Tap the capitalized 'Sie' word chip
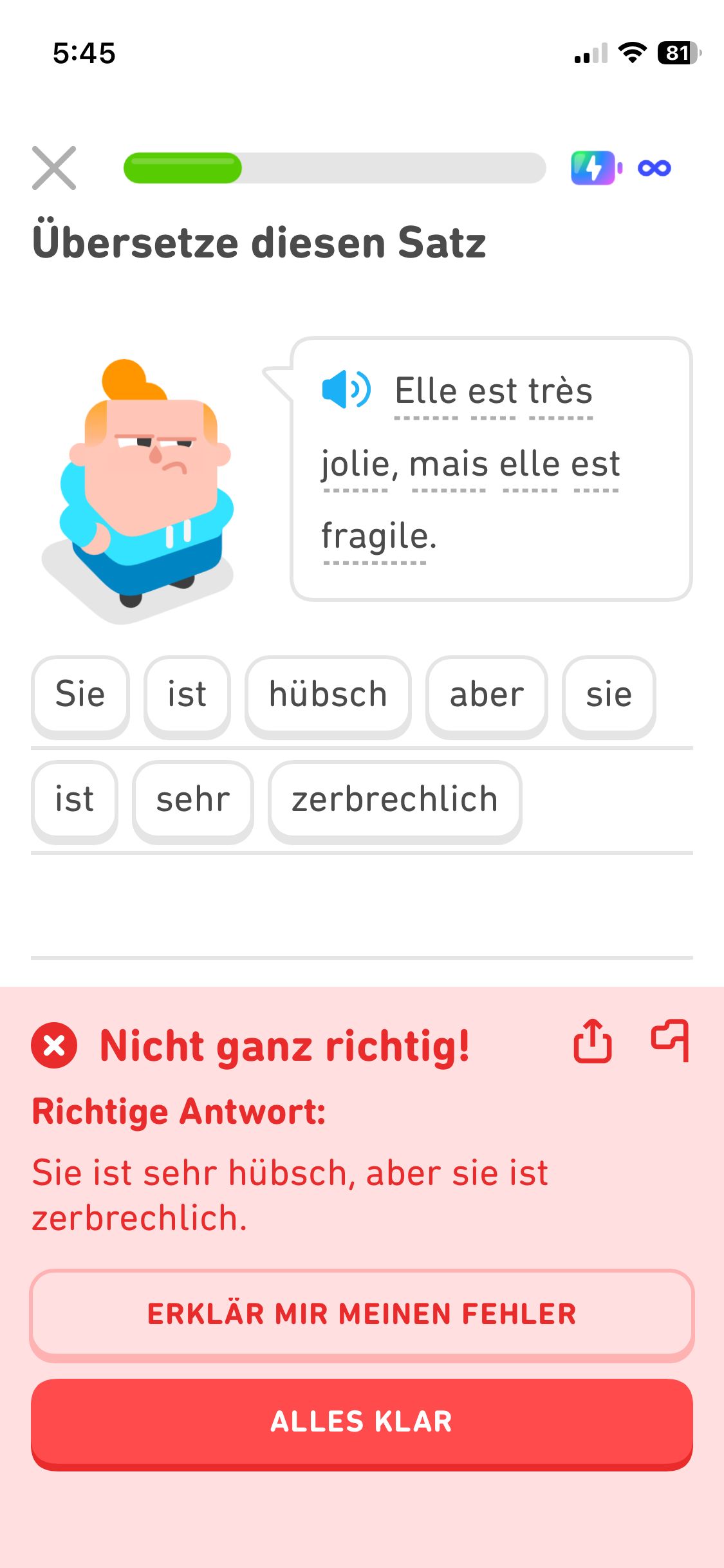 tap(80, 695)
